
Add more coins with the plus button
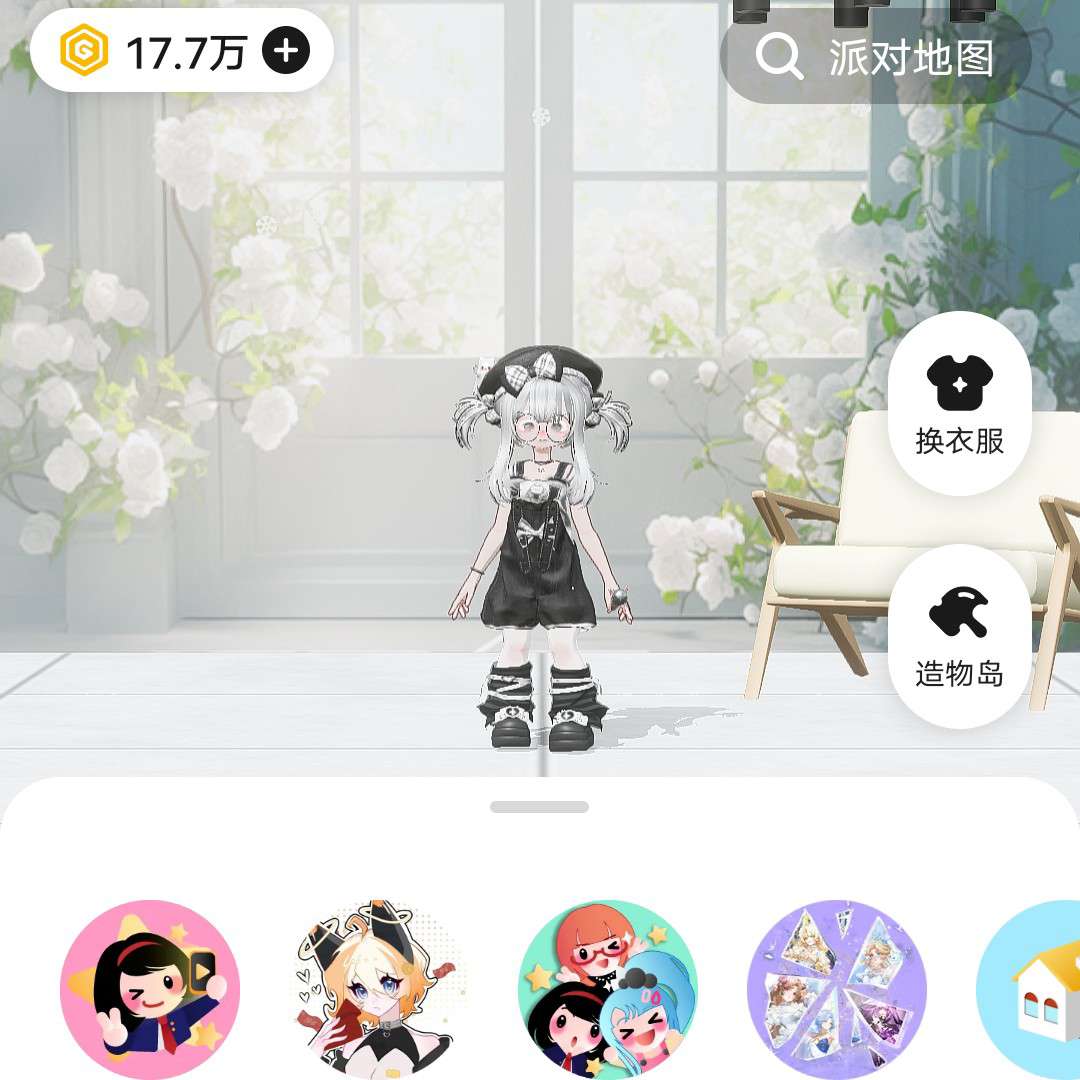point(286,51)
